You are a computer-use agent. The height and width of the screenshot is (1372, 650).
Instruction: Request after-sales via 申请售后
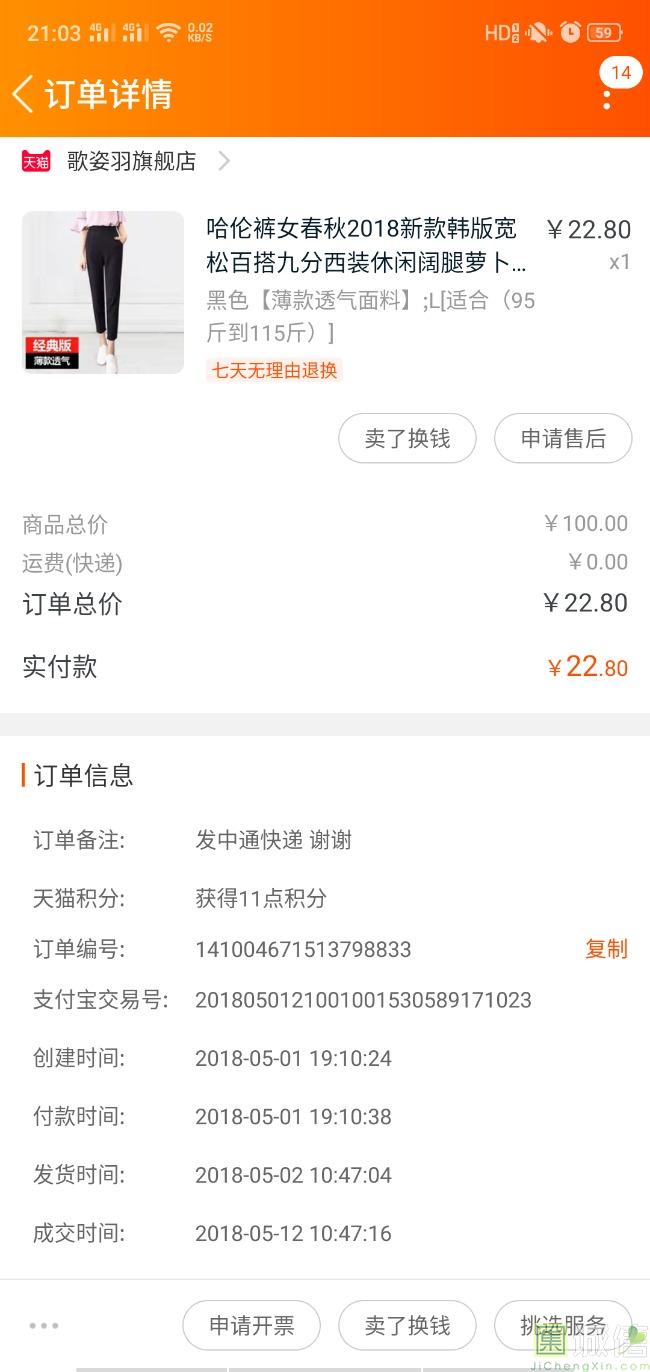(563, 438)
